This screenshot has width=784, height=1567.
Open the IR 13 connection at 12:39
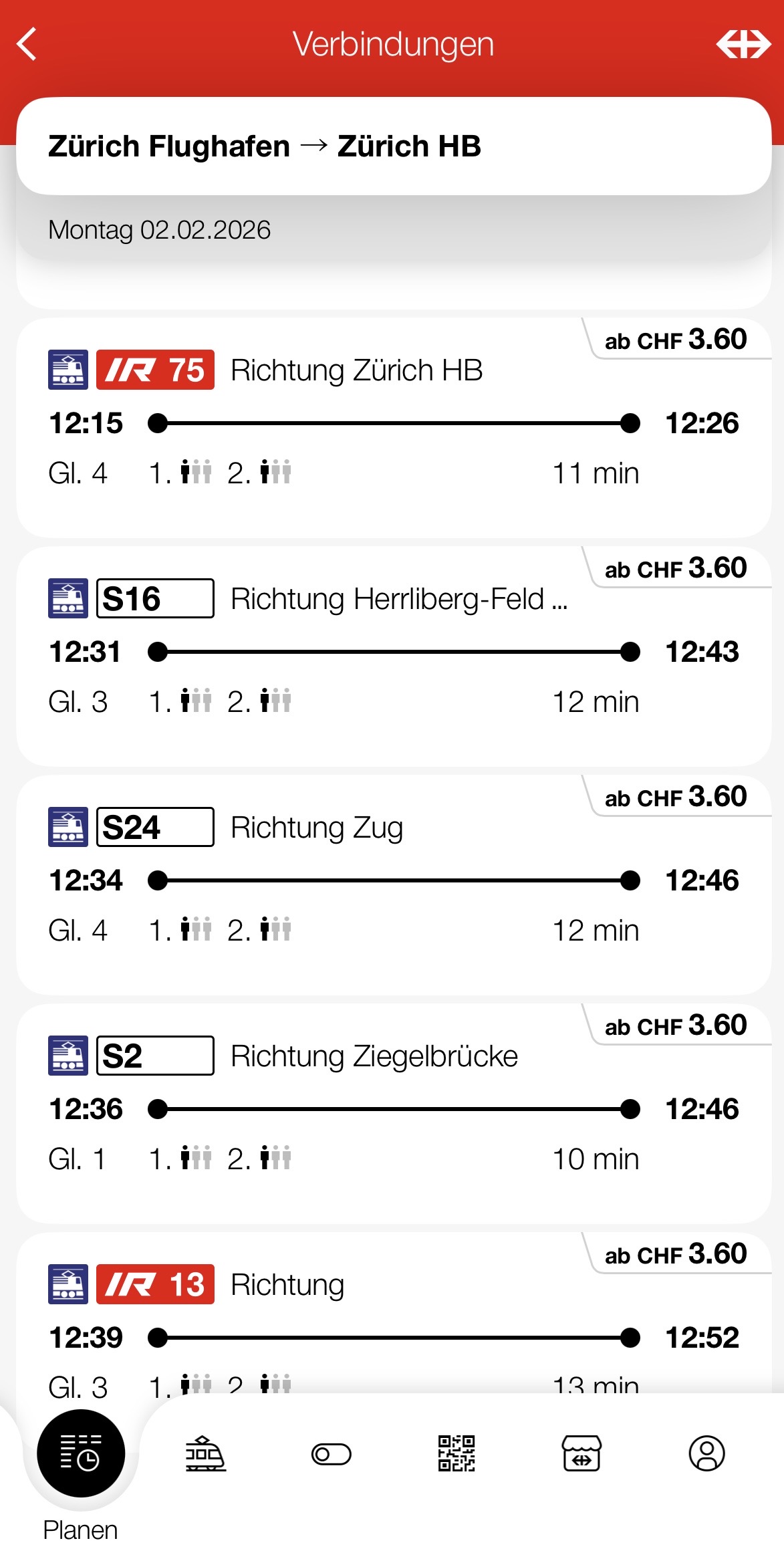tap(394, 1314)
